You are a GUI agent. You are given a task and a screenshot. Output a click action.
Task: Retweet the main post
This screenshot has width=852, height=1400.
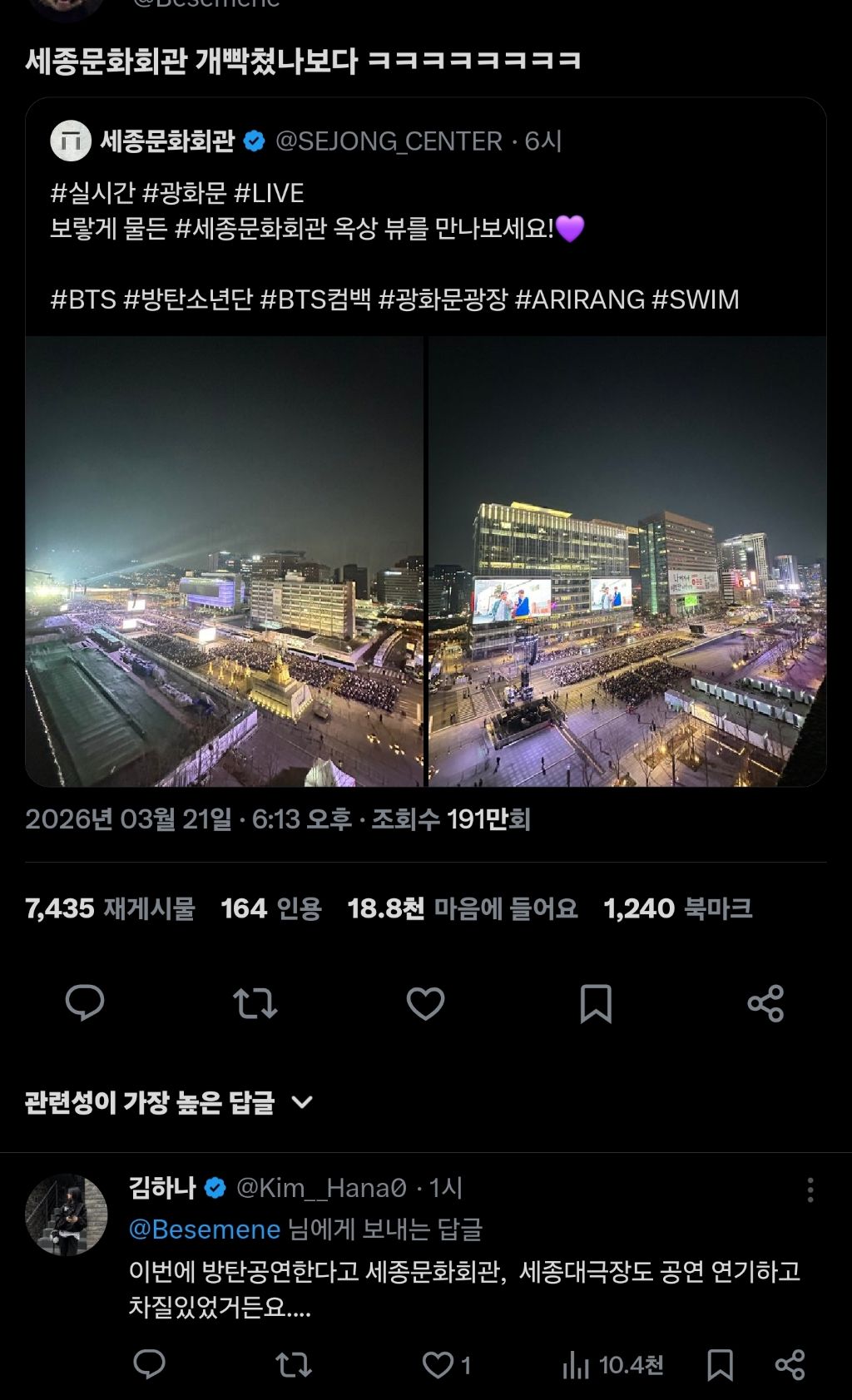point(255,1003)
